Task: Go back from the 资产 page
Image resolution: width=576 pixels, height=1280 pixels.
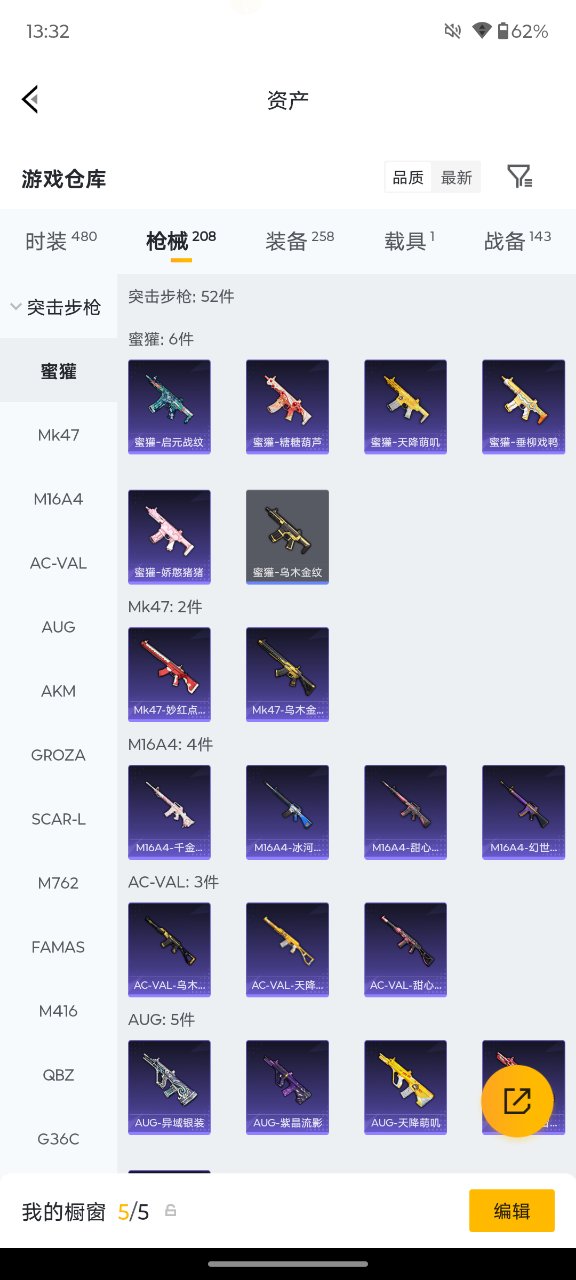Action: tap(30, 99)
